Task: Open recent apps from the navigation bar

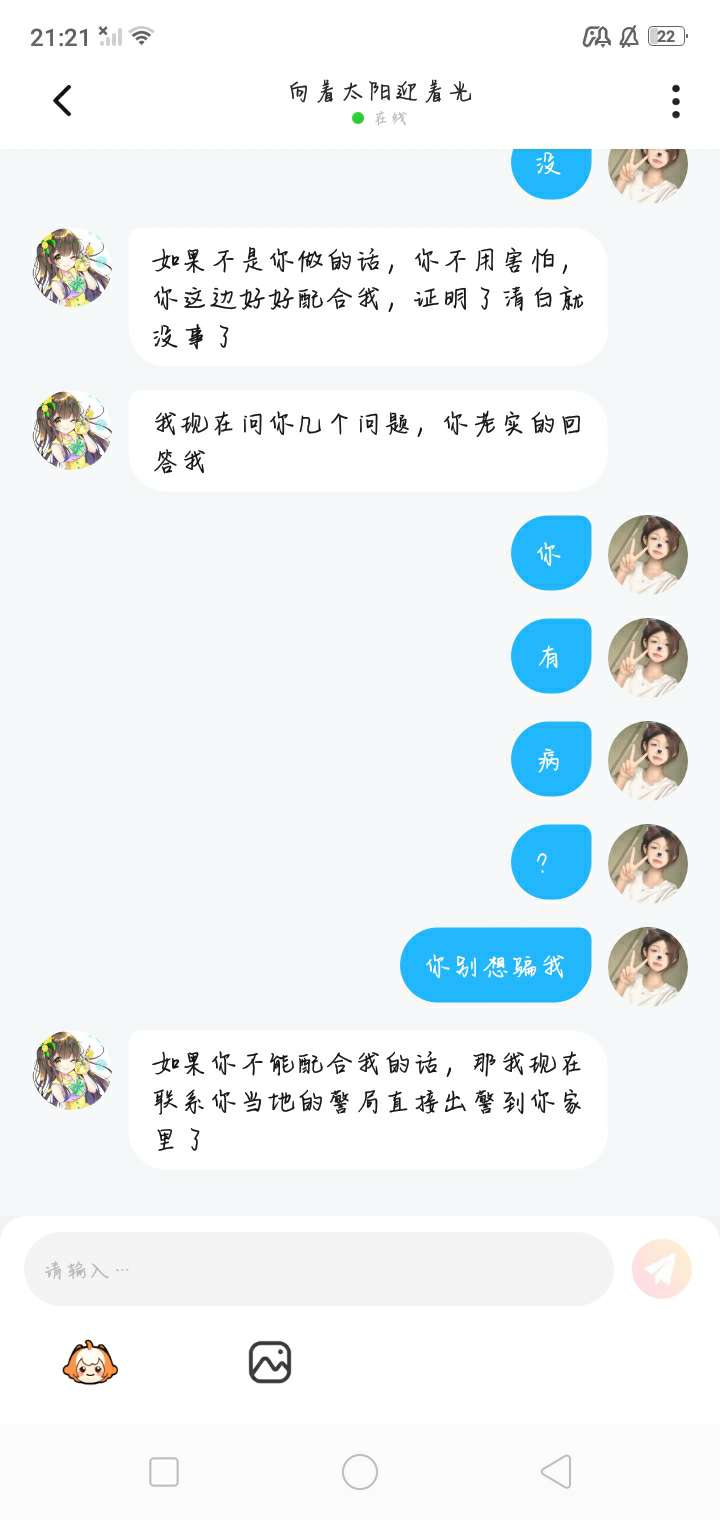Action: click(x=164, y=1472)
